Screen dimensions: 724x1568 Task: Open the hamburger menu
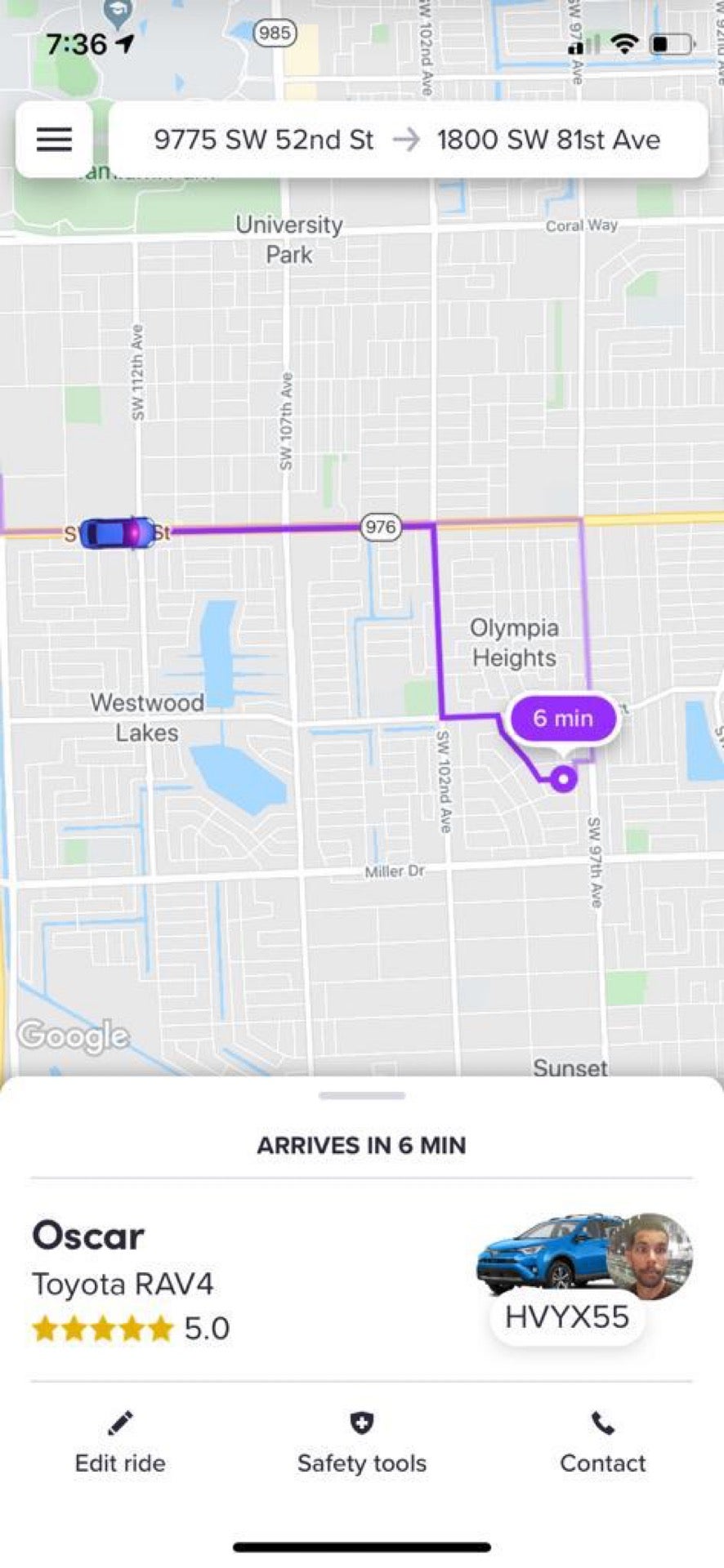54,140
